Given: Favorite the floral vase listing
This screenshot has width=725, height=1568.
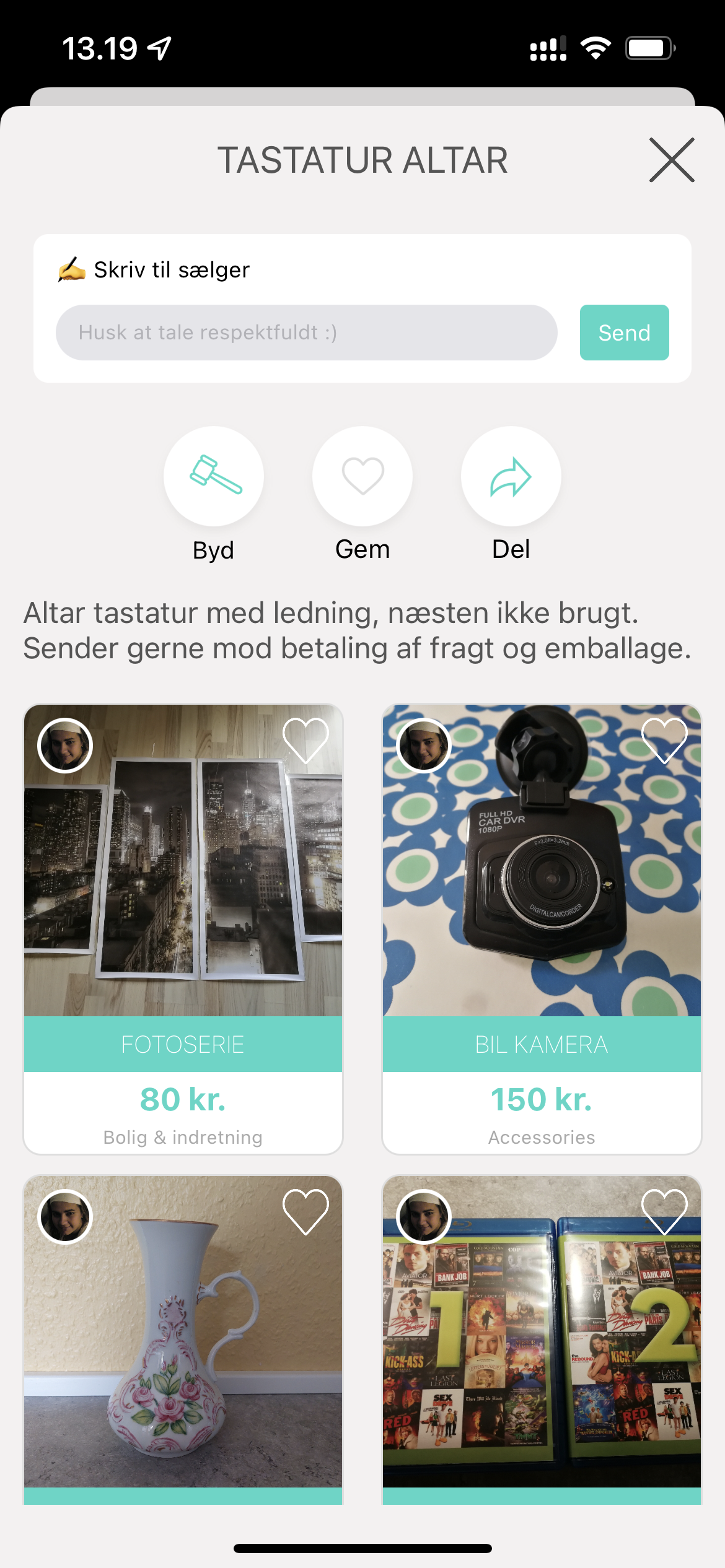Looking at the screenshot, I should [x=305, y=1212].
